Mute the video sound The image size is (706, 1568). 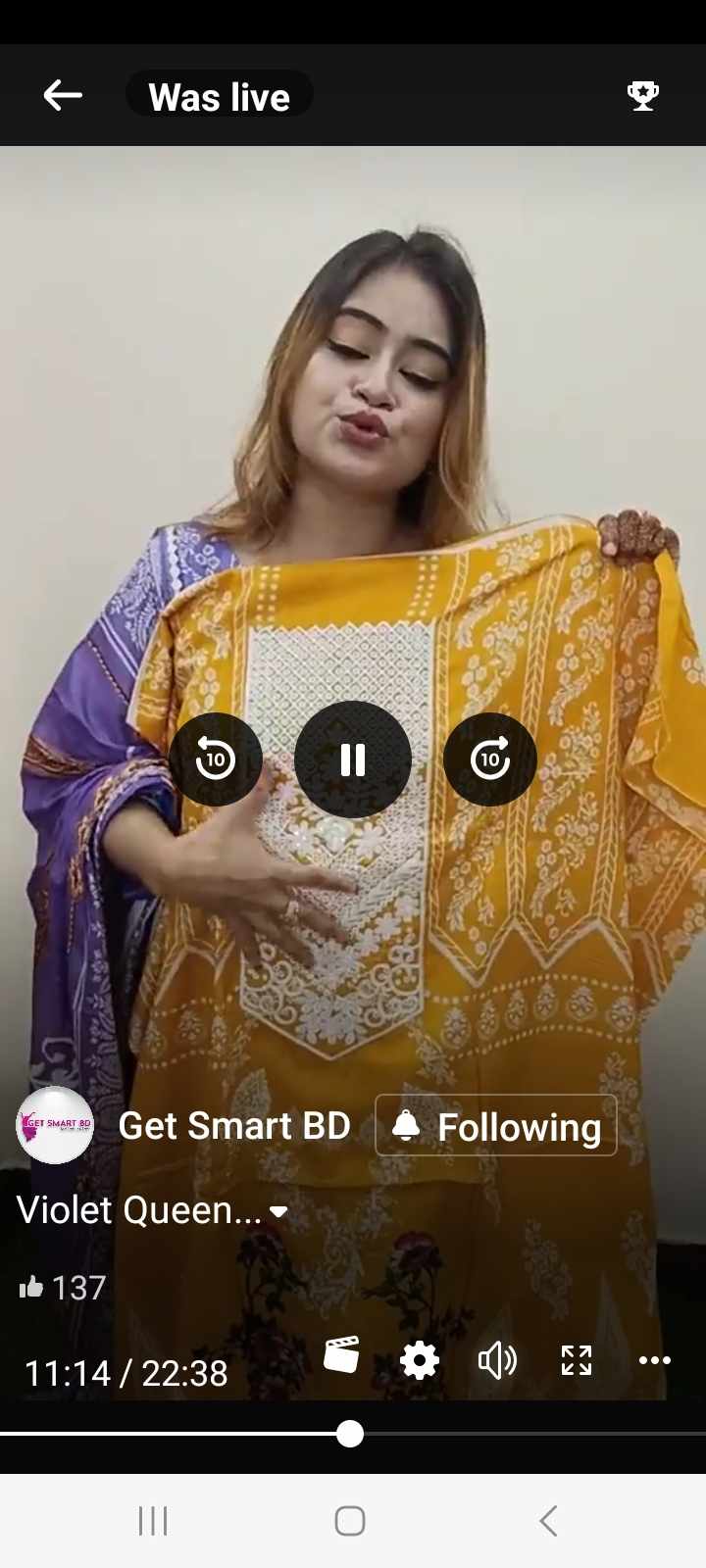[497, 1360]
